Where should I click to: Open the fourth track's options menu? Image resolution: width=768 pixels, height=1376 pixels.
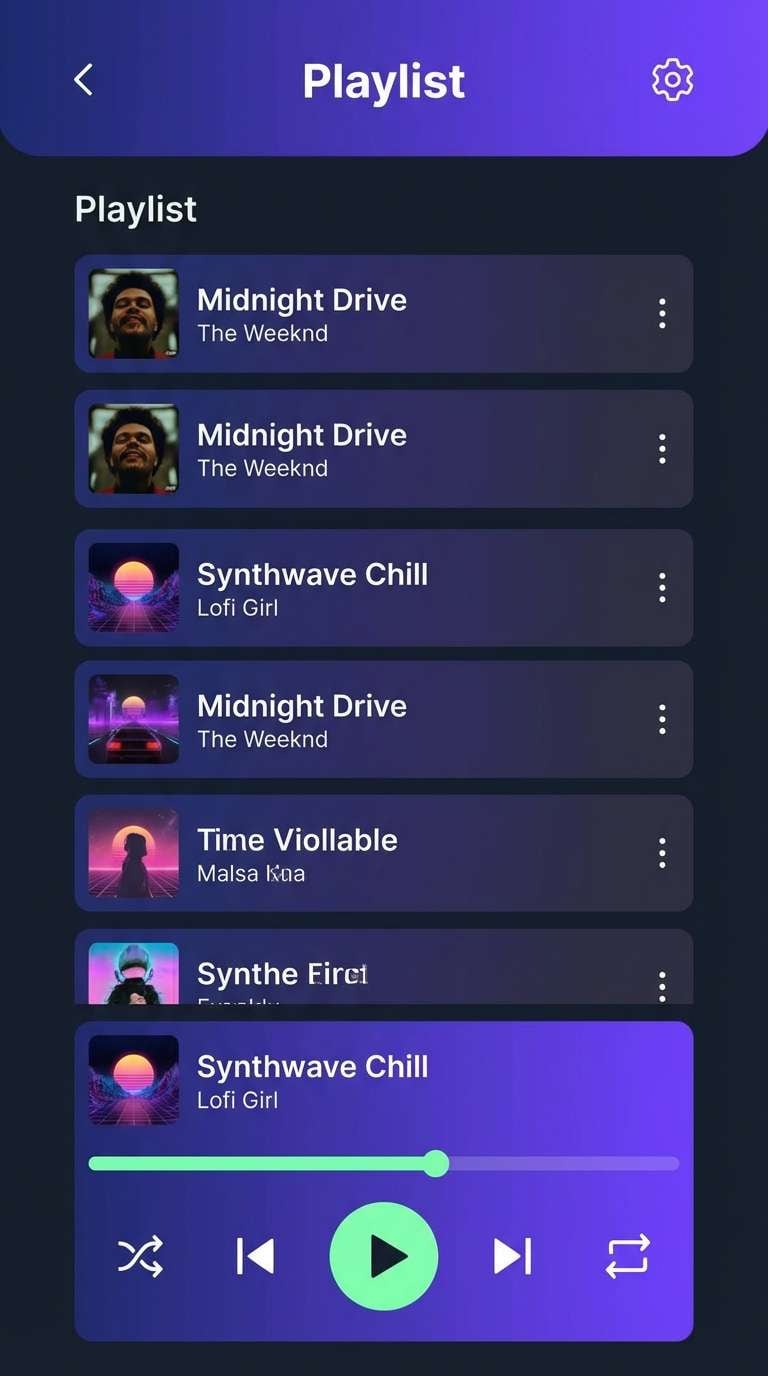[x=661, y=719]
